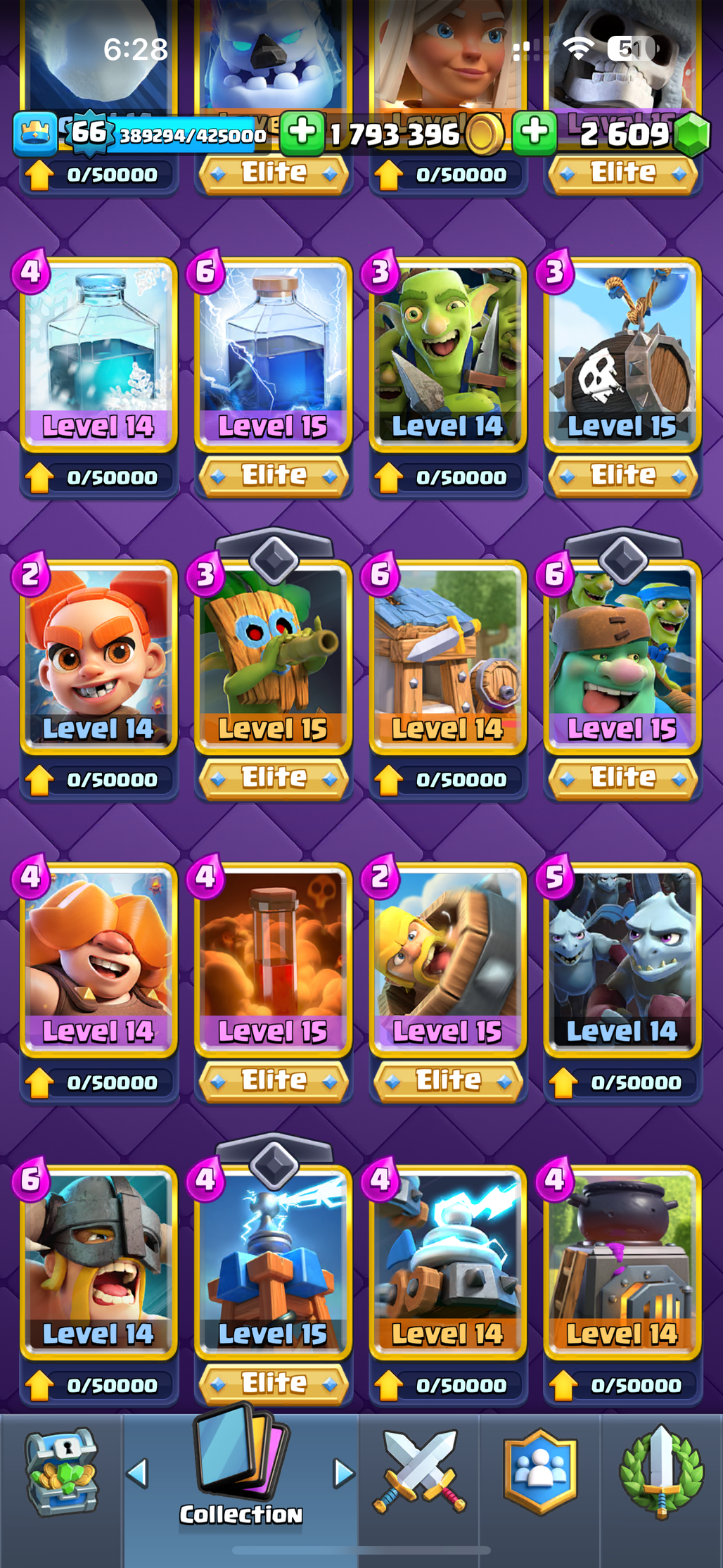Open the Clan social tab
723x1568 pixels.
point(540,1472)
